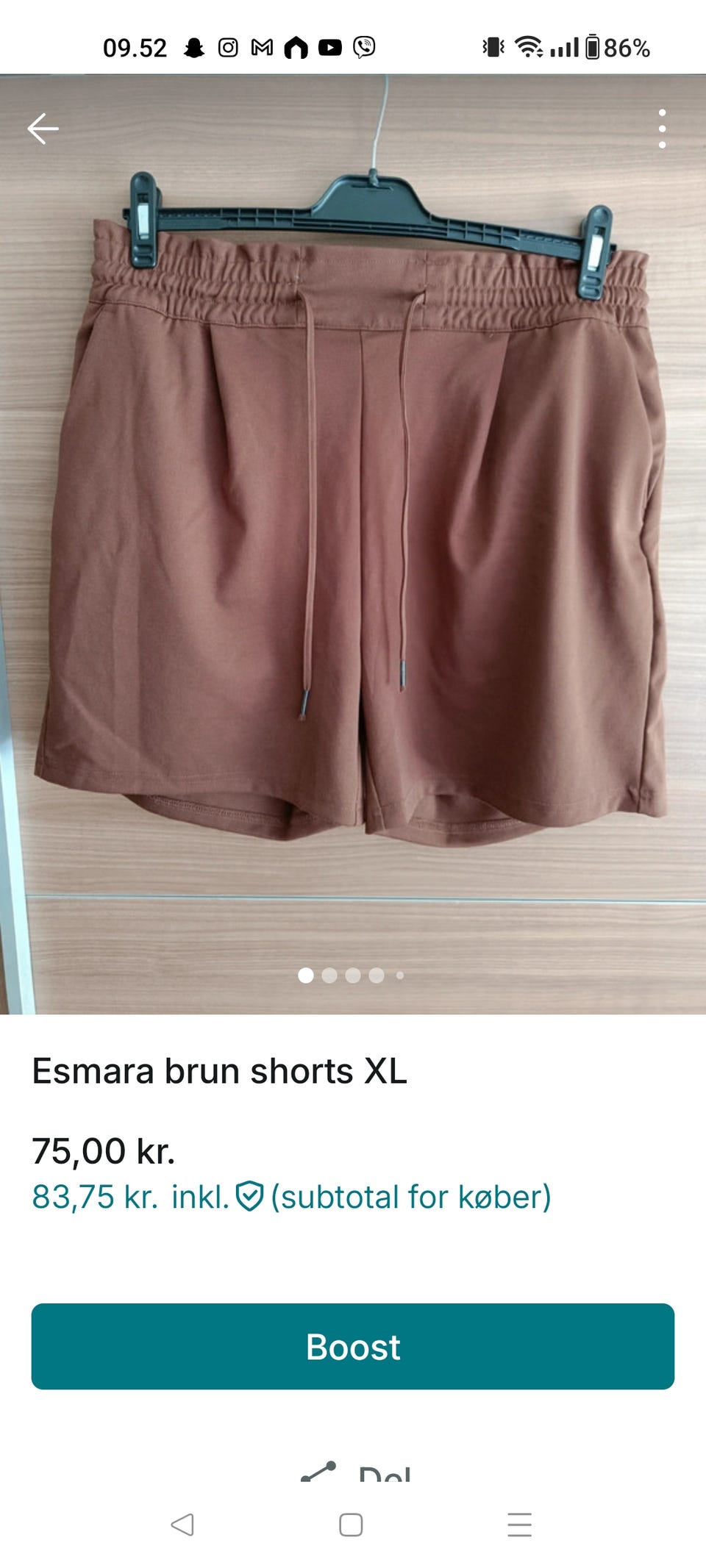706x1568 pixels.
Task: Open the three-dot overflow menu
Action: coord(662,129)
